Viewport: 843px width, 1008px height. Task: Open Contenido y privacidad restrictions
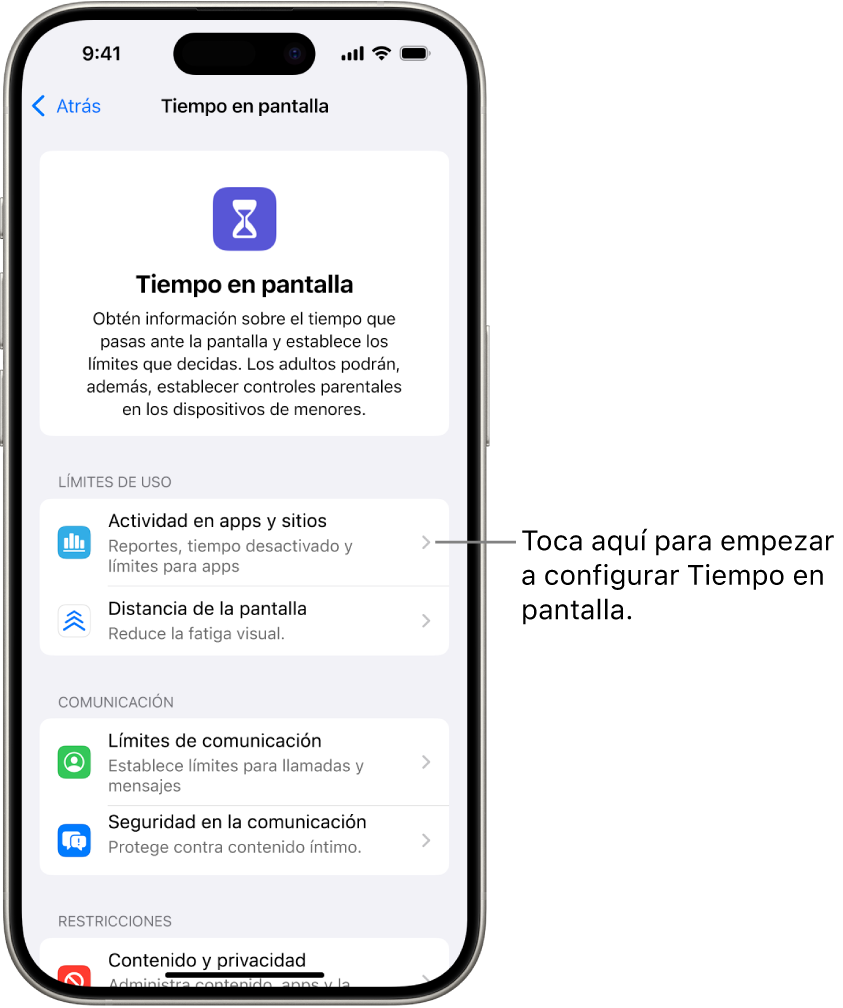244,962
